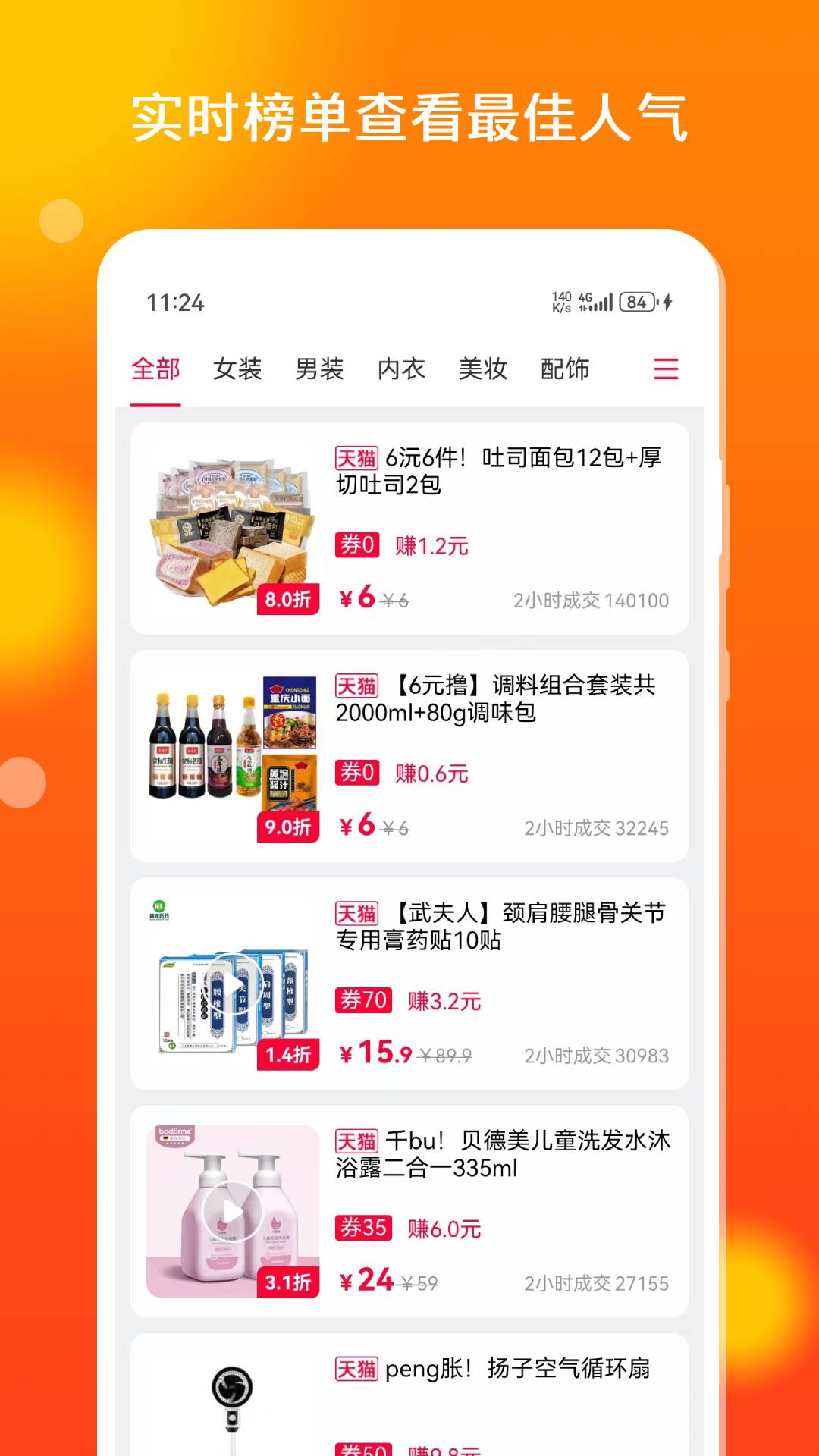Switch to the 女装 category tab
This screenshot has width=819, height=1456.
(237, 369)
